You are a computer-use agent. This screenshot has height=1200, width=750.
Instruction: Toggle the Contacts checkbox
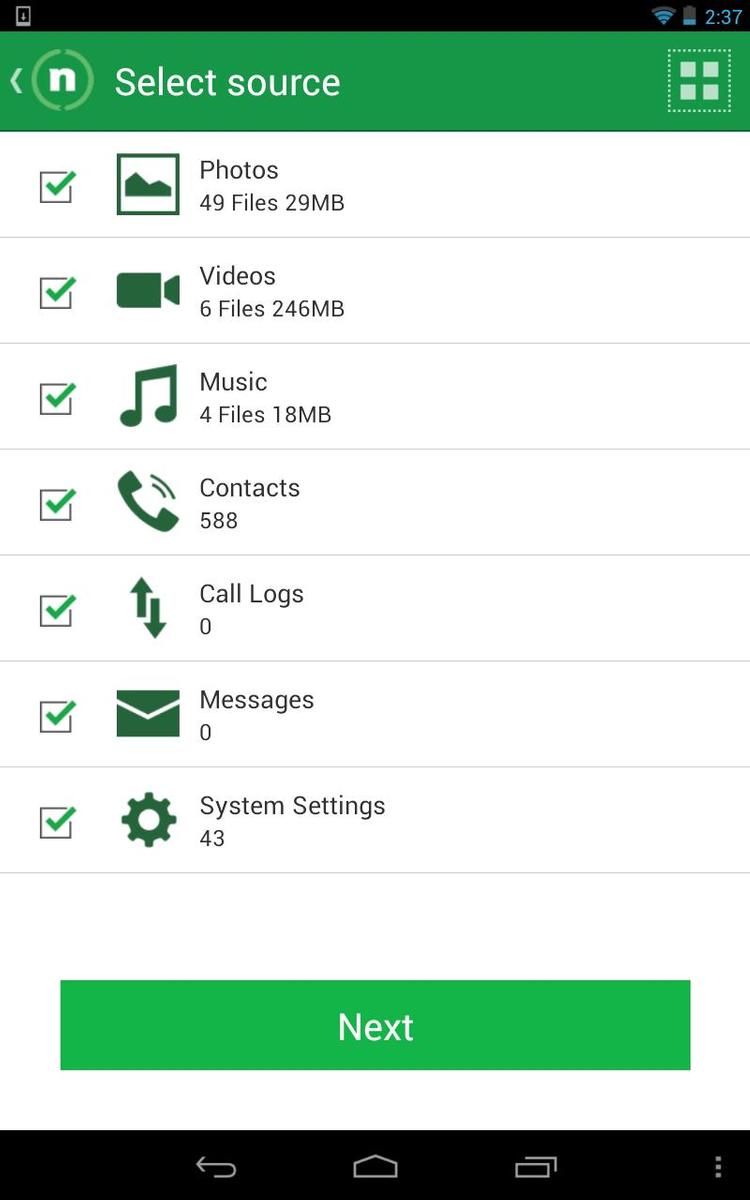click(57, 503)
